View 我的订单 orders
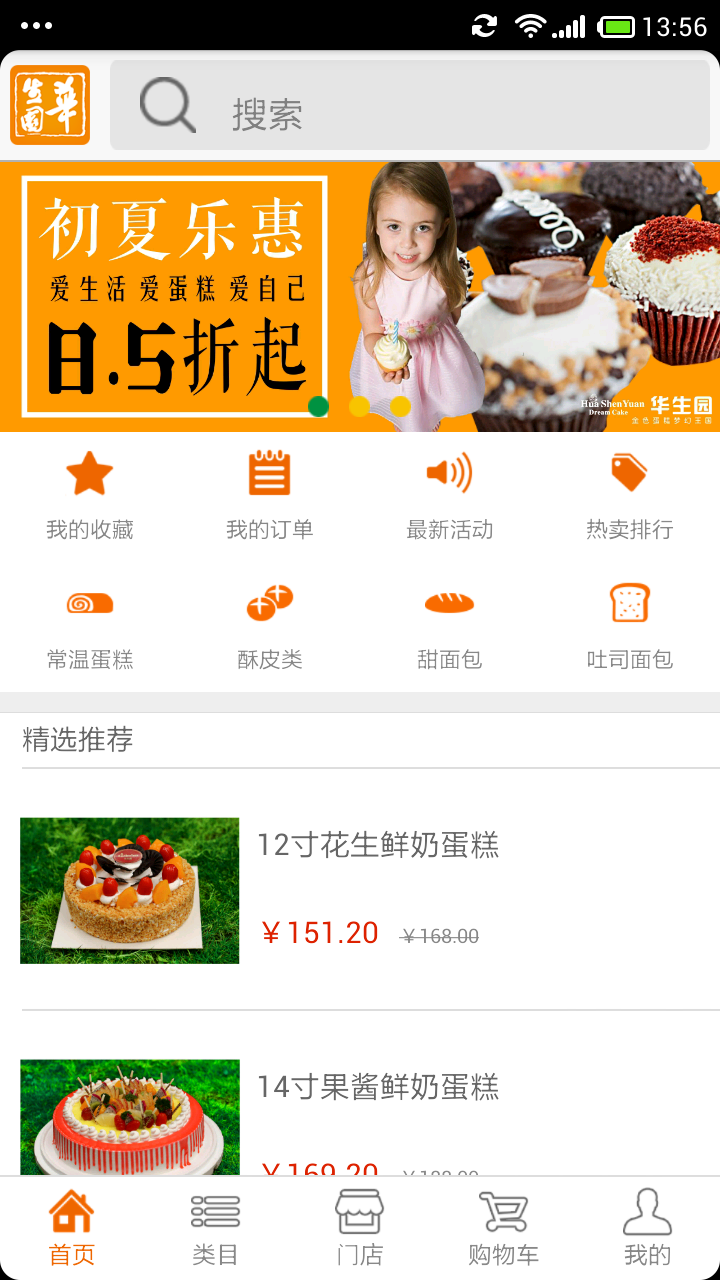This screenshot has width=720, height=1280. point(270,496)
